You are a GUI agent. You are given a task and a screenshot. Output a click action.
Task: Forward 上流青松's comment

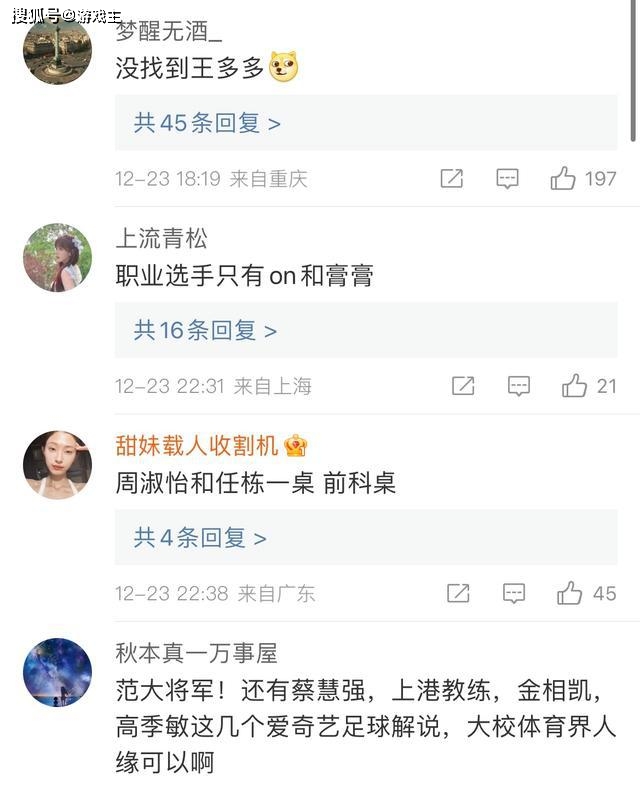tap(462, 386)
